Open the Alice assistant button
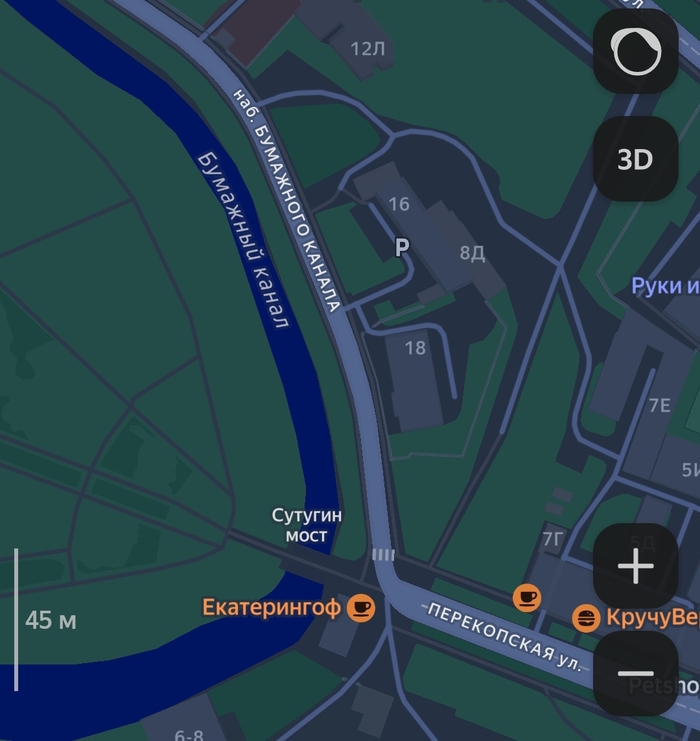The width and height of the screenshot is (700, 741). [636, 52]
